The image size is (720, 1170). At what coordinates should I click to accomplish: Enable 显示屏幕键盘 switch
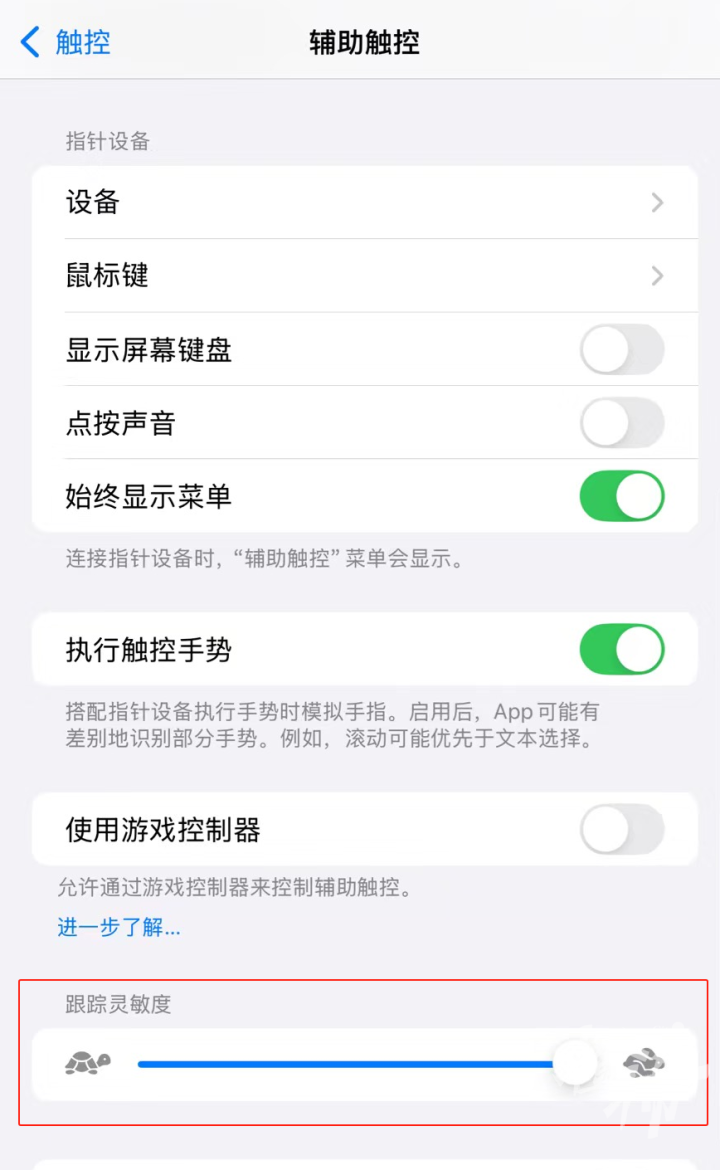click(621, 350)
